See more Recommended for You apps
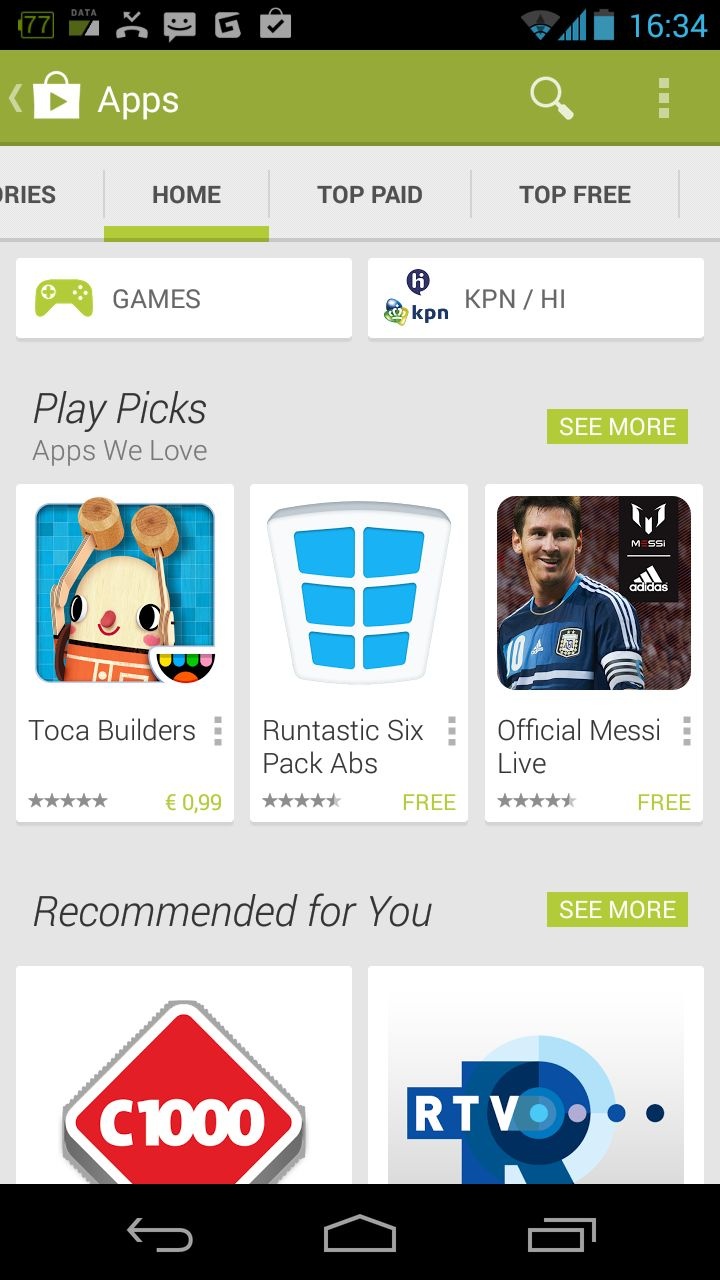Viewport: 720px width, 1280px height. [x=617, y=910]
